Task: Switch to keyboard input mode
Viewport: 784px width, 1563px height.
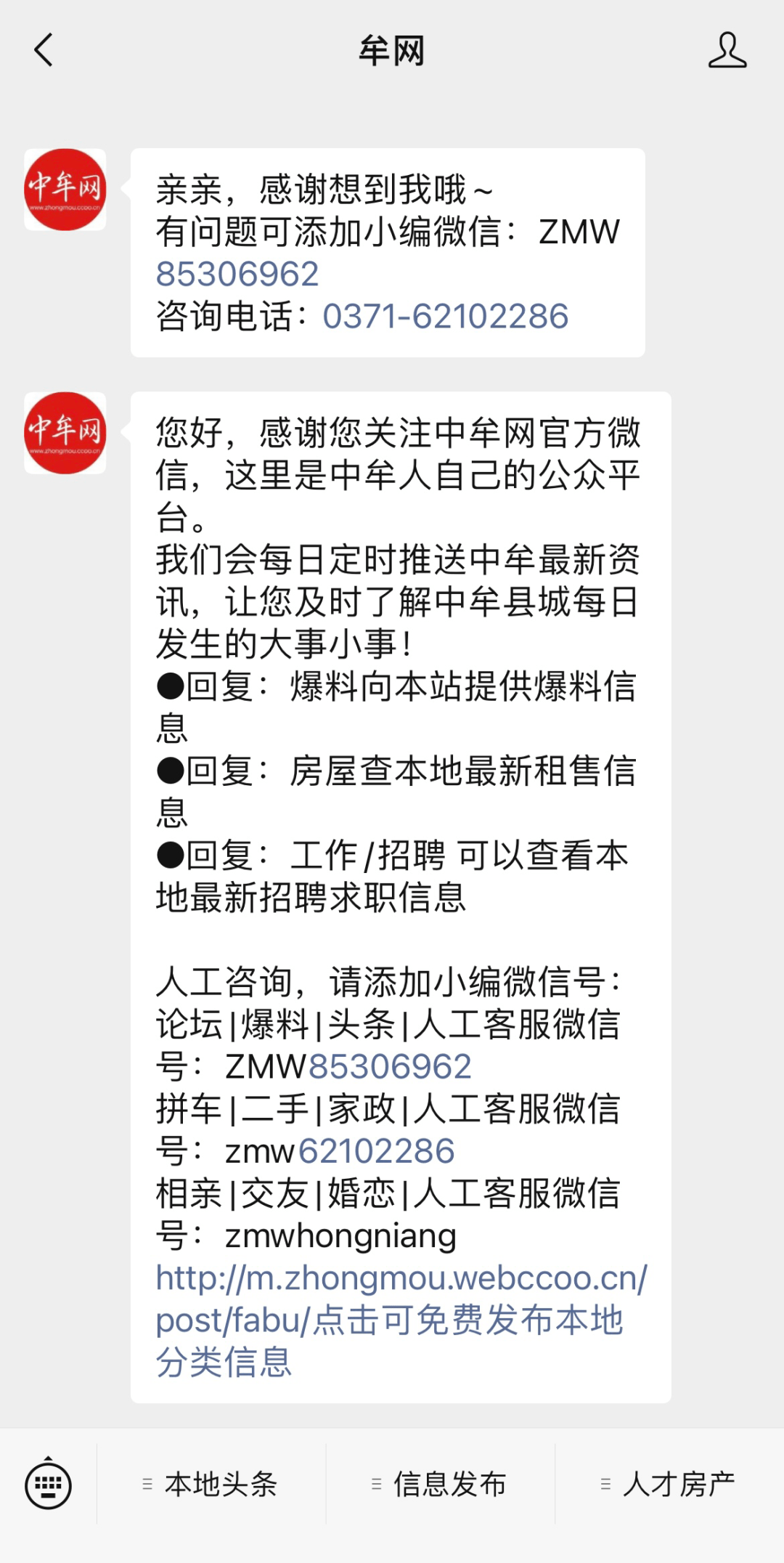Action: coord(48,1484)
